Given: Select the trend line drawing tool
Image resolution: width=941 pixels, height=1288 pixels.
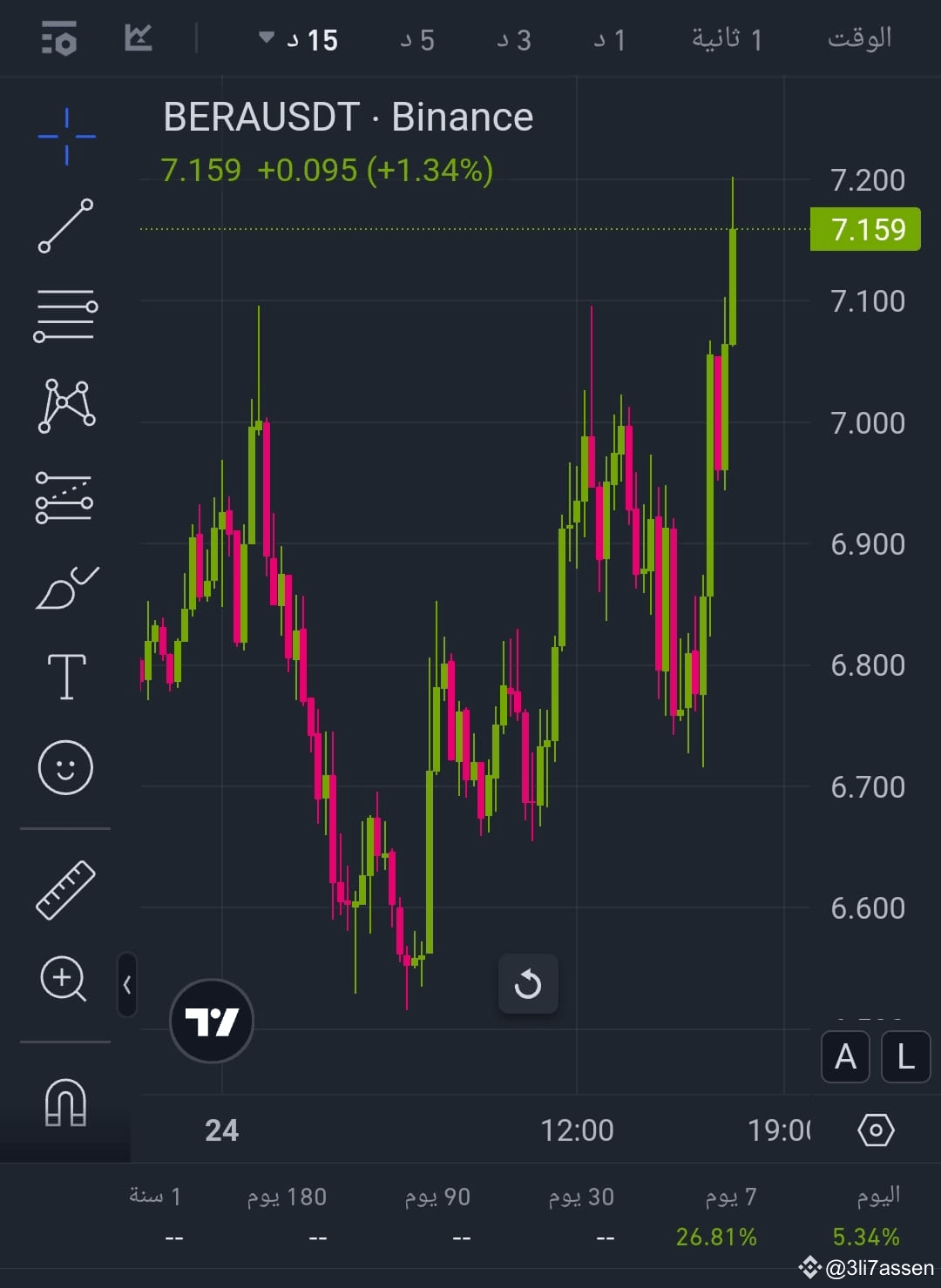Looking at the screenshot, I should click(x=65, y=224).
